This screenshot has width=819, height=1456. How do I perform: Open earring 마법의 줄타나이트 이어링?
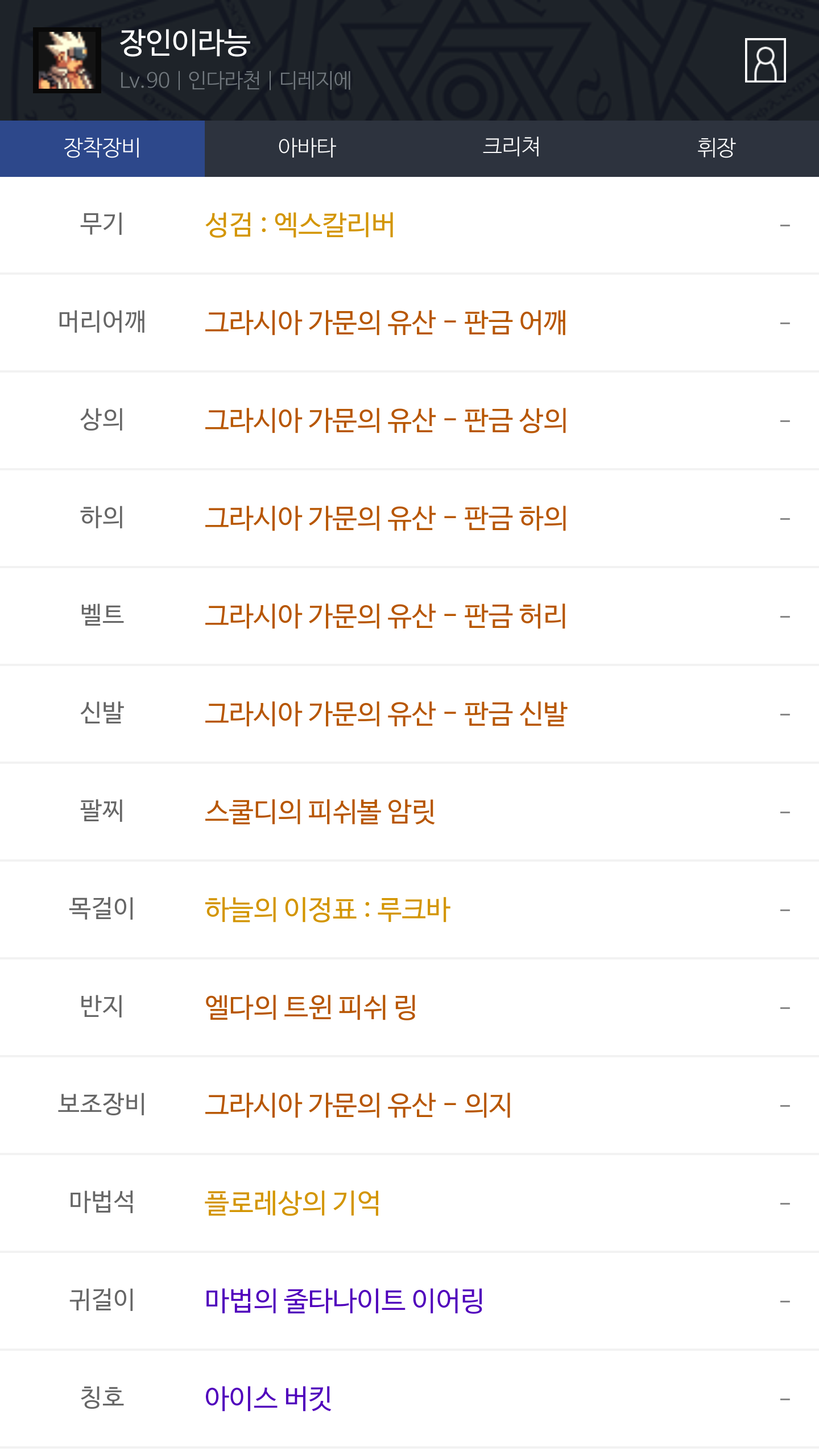[x=344, y=1301]
